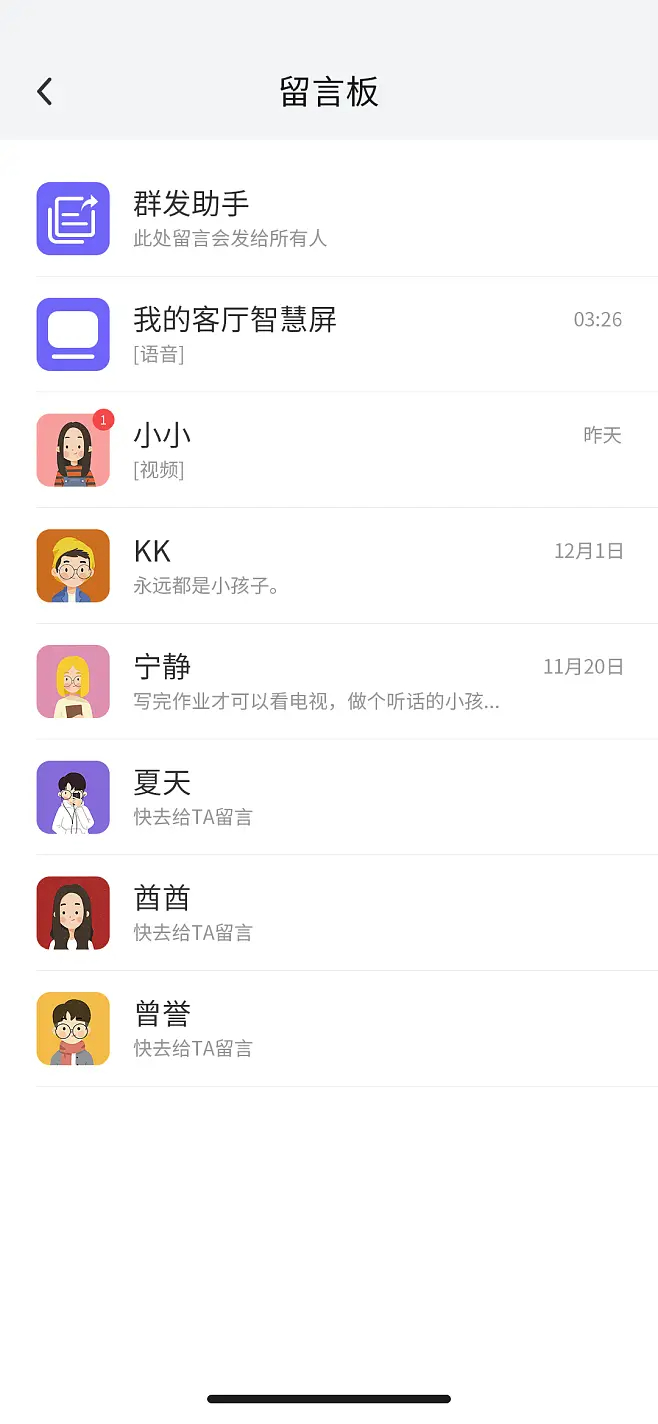
Task: Open 群发助手 group message assistant
Action: (x=329, y=219)
